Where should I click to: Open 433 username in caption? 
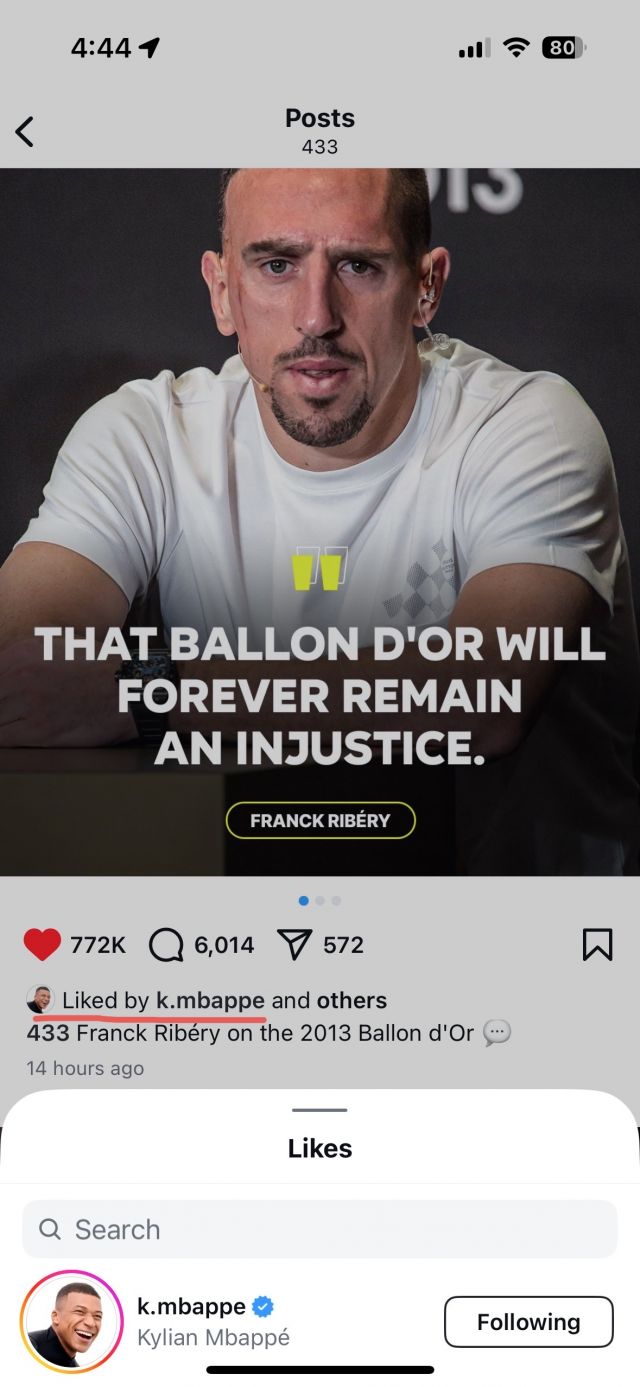pos(47,1033)
